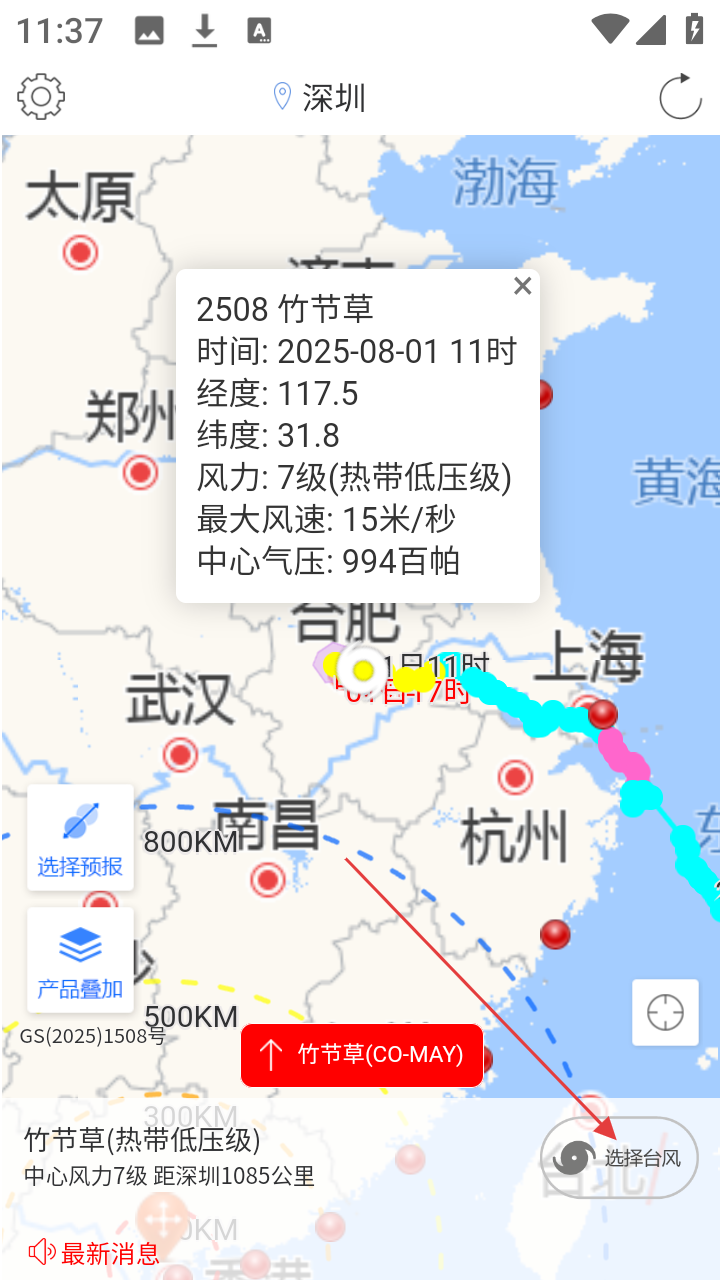Open 产品叠加 layer overlay options

80,961
